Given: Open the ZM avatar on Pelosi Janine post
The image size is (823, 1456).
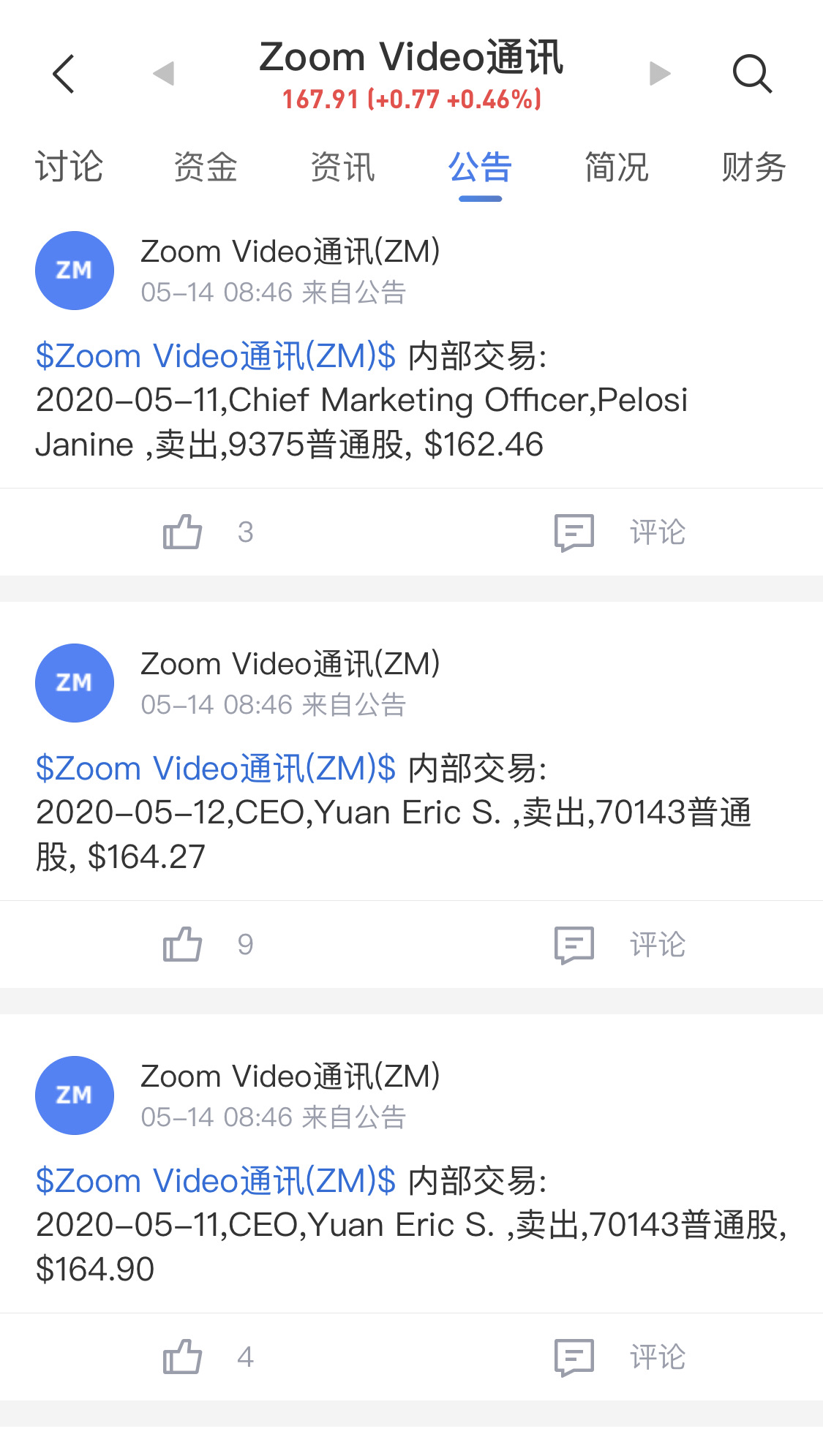Looking at the screenshot, I should pyautogui.click(x=75, y=271).
